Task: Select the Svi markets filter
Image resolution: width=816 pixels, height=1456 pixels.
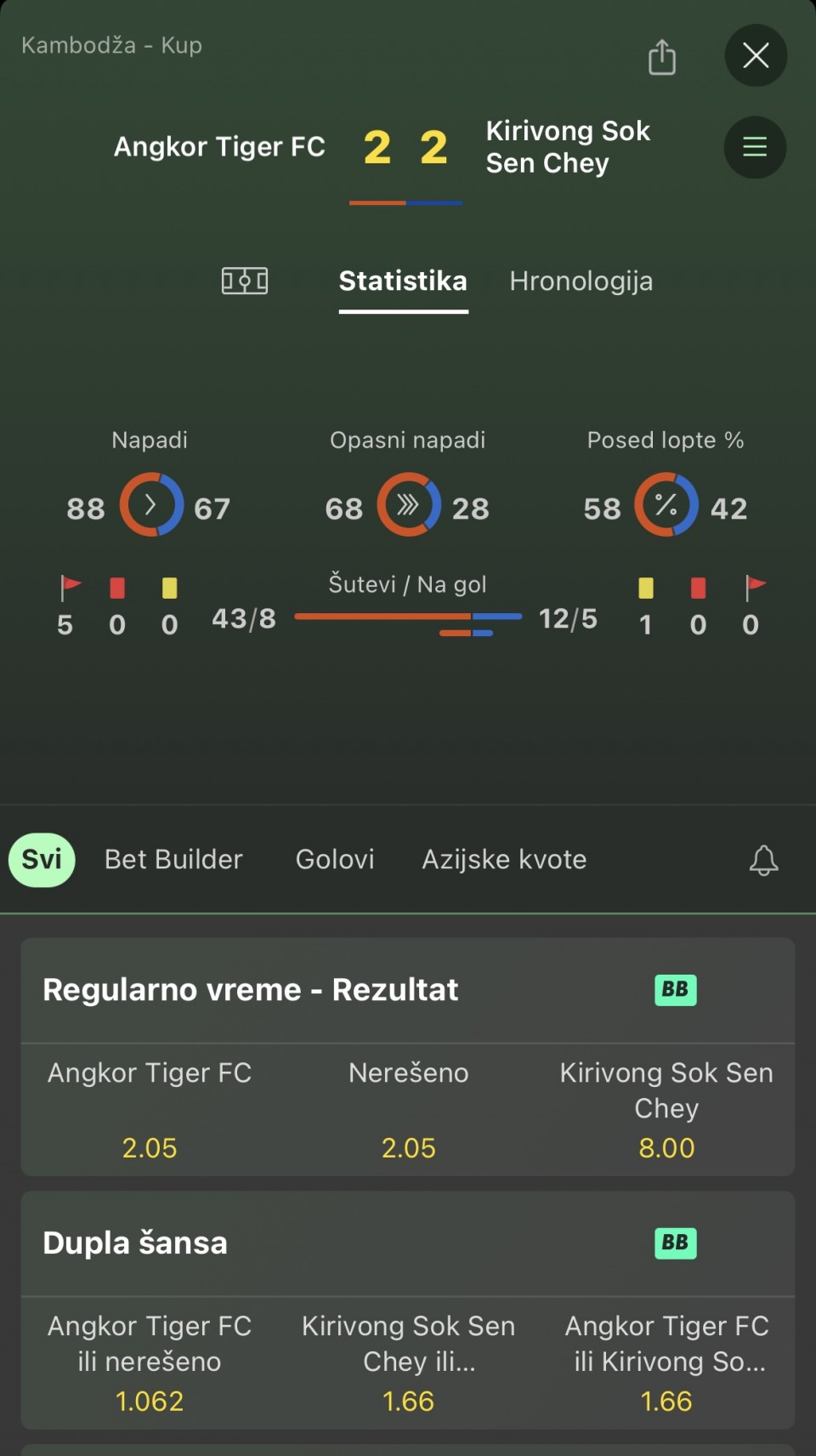Action: point(42,859)
